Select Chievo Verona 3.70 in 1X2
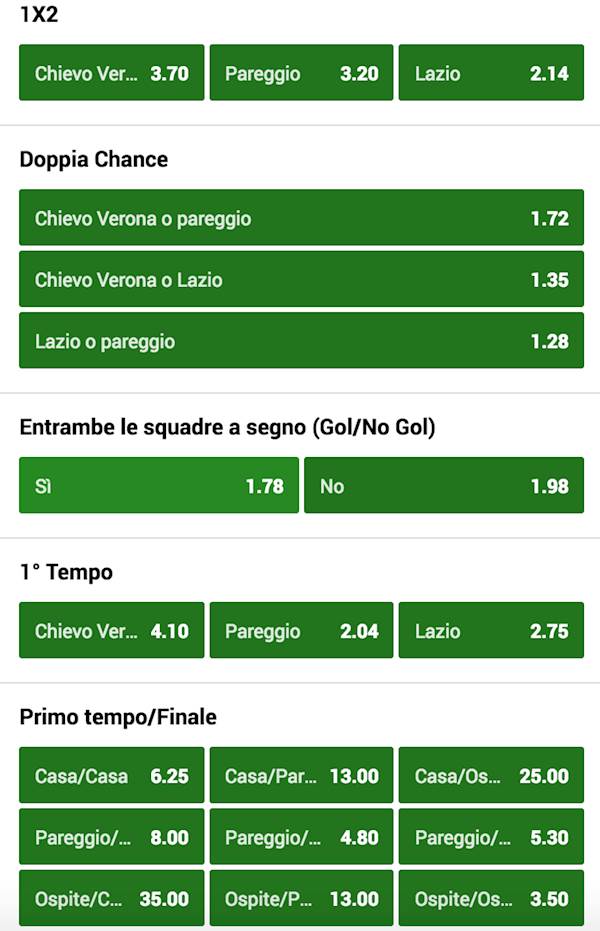The image size is (600, 931). (x=111, y=73)
